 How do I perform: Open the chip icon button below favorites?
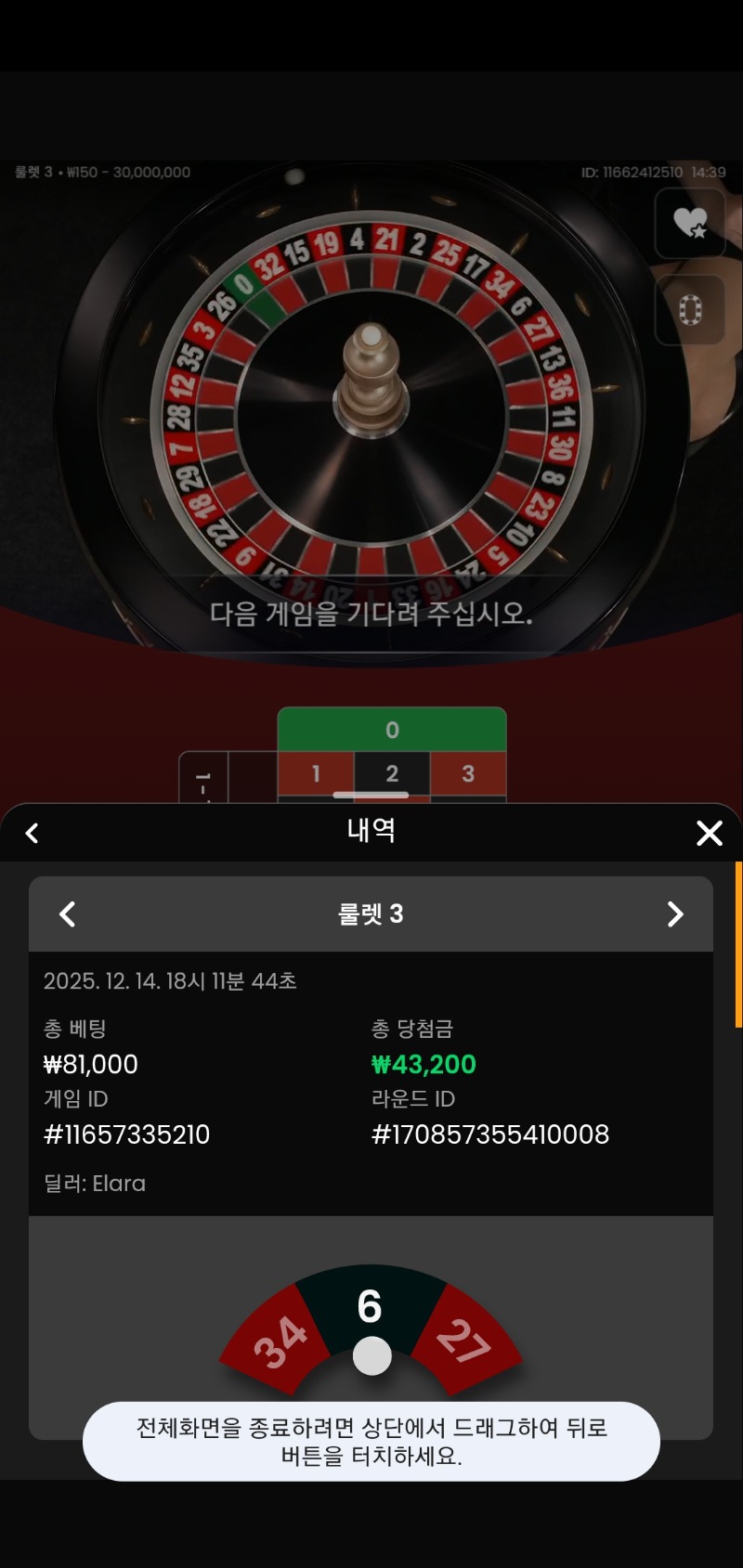689,310
